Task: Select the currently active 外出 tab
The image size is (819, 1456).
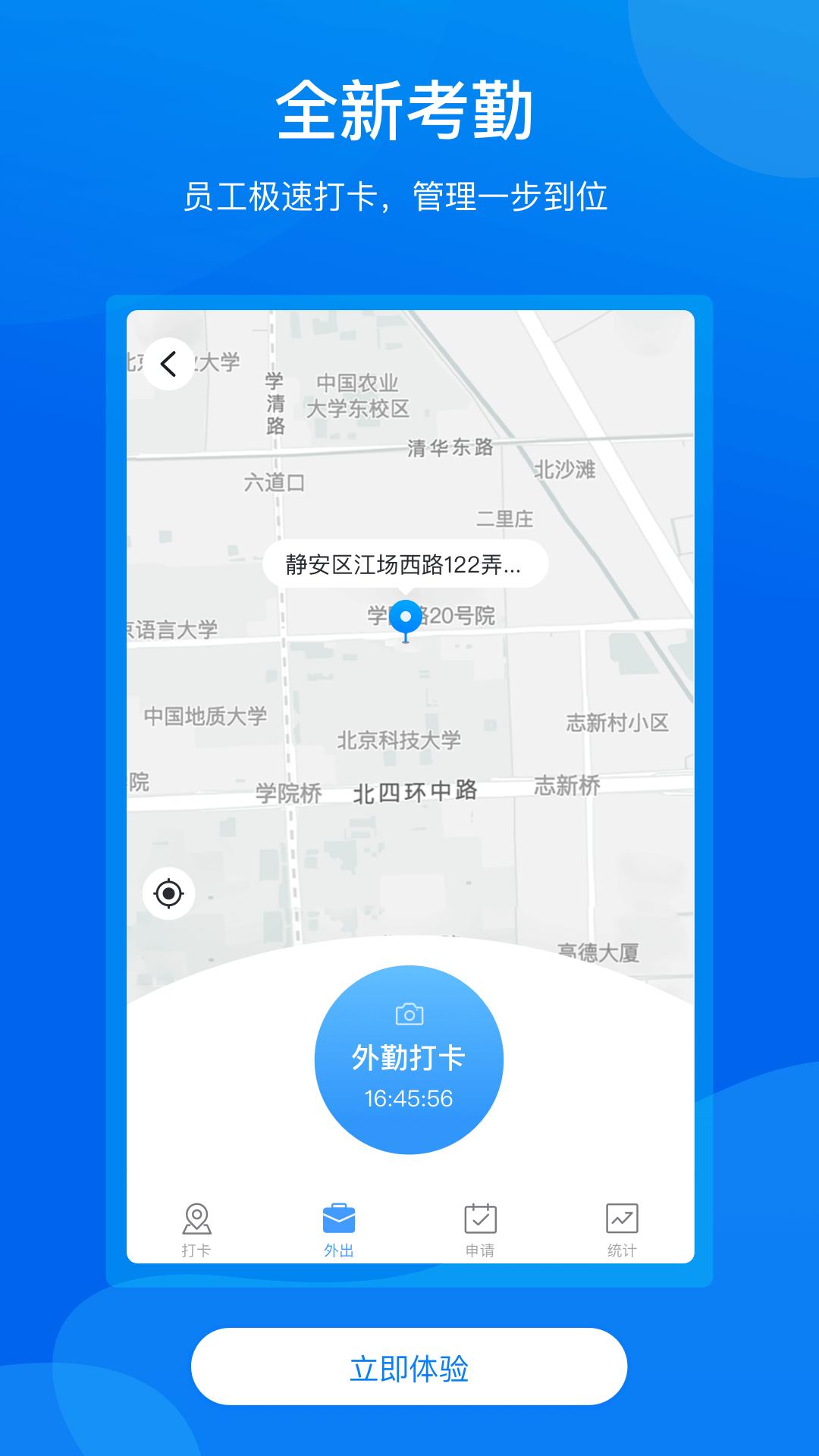Action: [x=340, y=1227]
